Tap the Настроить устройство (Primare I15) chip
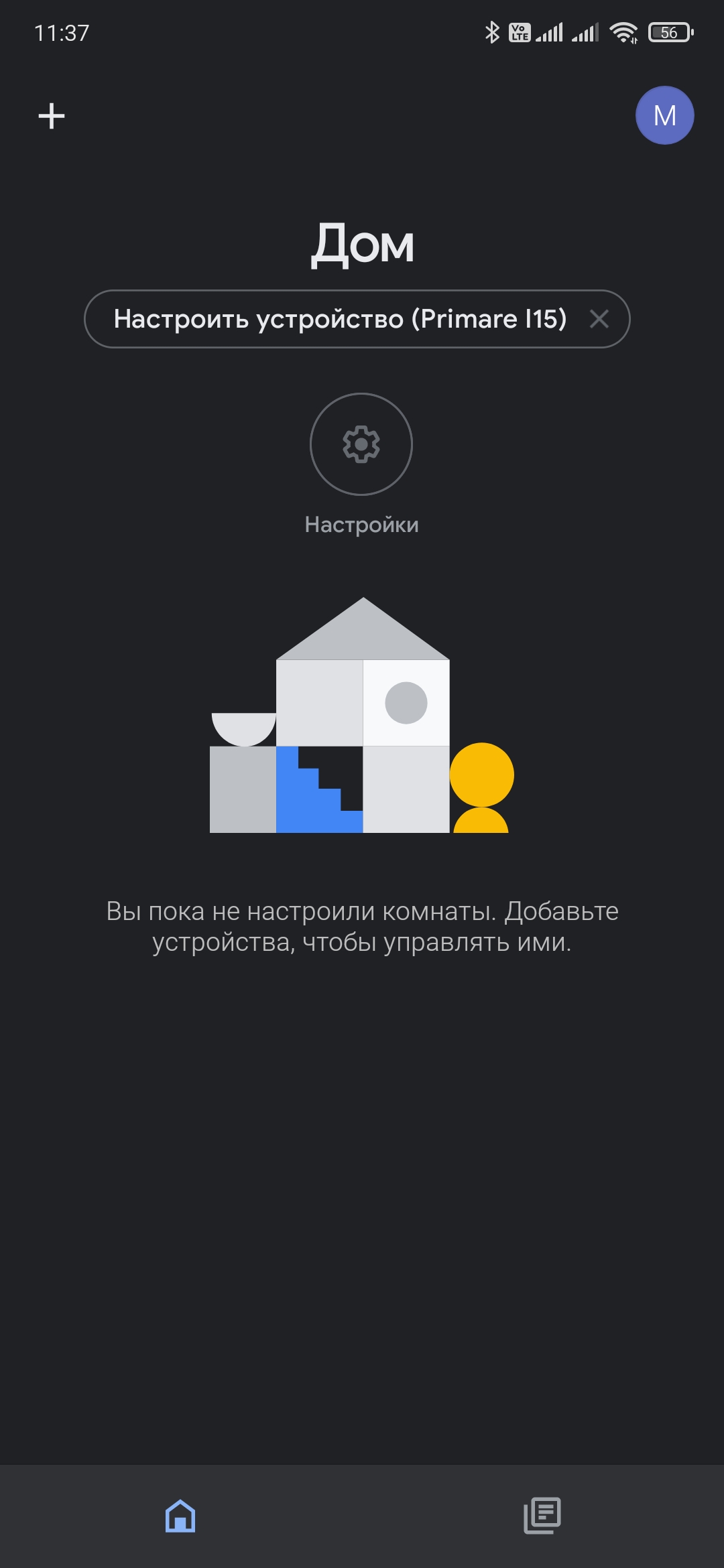The height and width of the screenshot is (1568, 724). (x=339, y=319)
